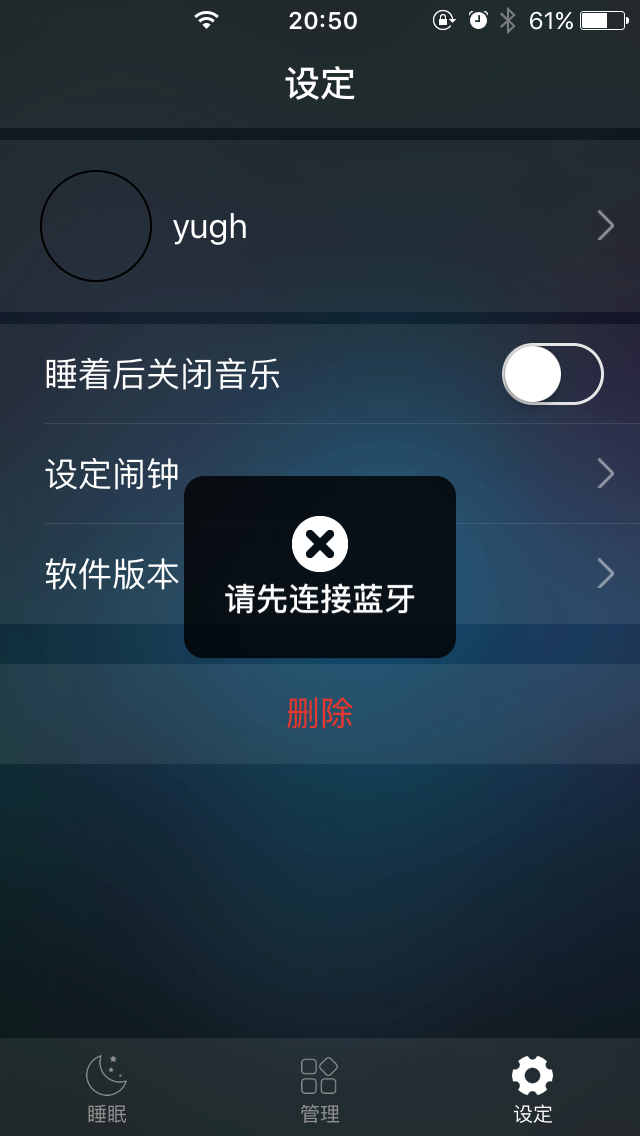
Task: Switch to the 管理 tab
Action: tap(320, 1088)
